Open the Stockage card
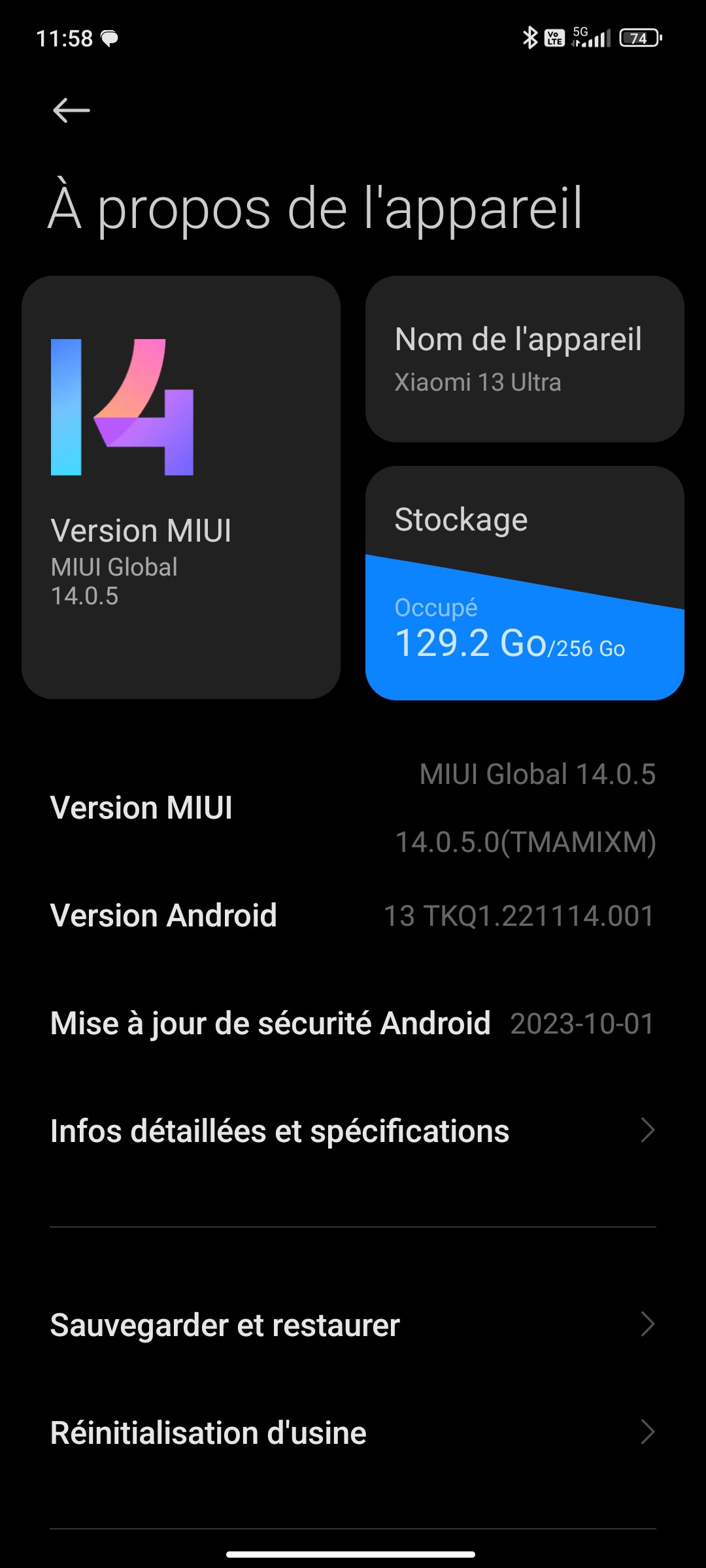 click(524, 583)
